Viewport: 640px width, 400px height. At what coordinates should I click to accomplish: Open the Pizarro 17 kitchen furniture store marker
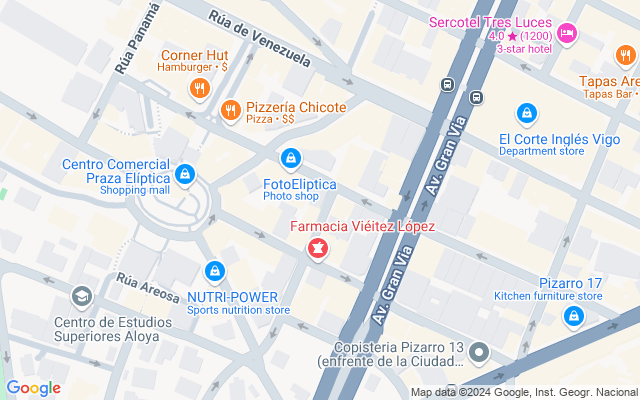[573, 317]
